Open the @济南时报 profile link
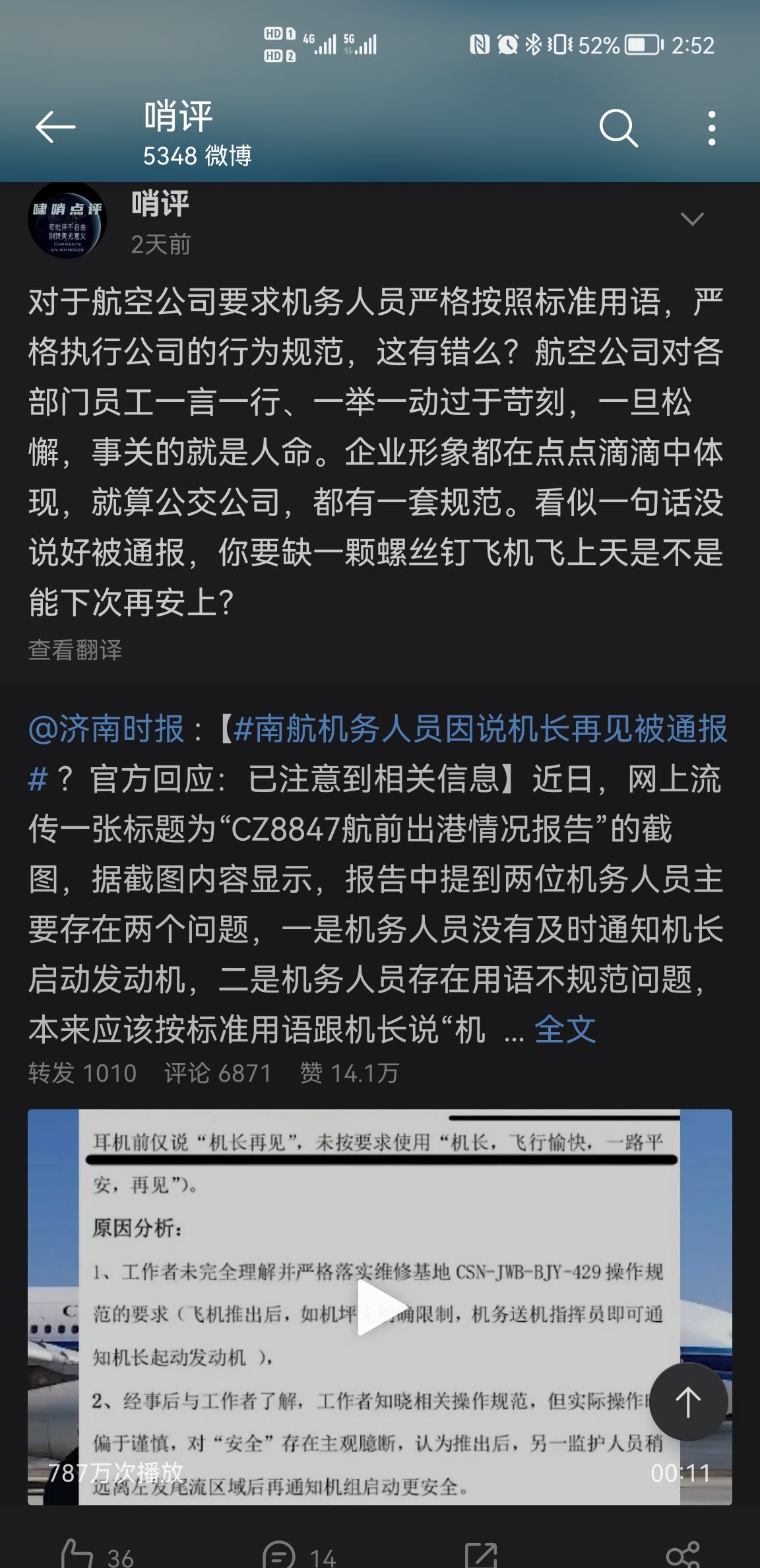Viewport: 760px width, 1568px height. pyautogui.click(x=106, y=729)
